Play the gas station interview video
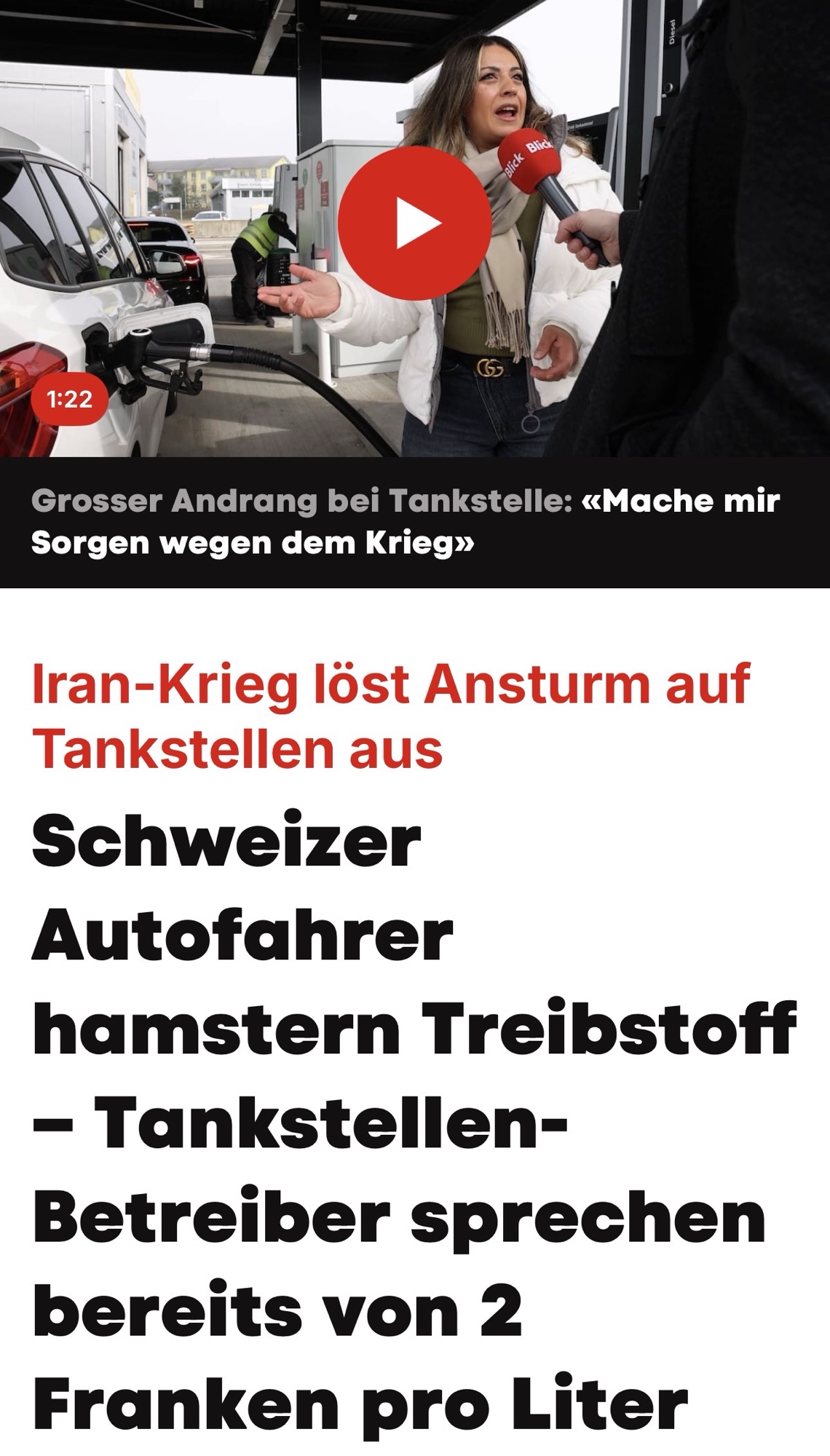The height and width of the screenshot is (1456, 830). click(x=414, y=222)
